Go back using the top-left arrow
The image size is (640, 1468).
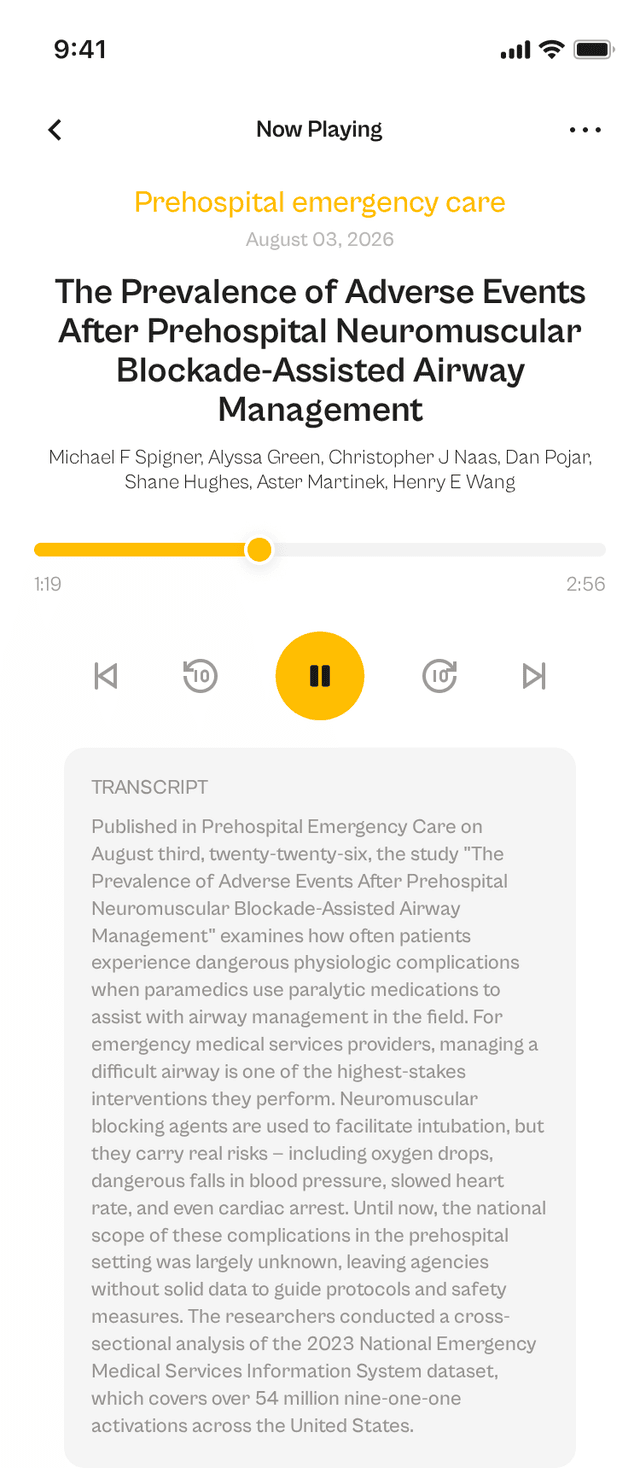pyautogui.click(x=55, y=130)
